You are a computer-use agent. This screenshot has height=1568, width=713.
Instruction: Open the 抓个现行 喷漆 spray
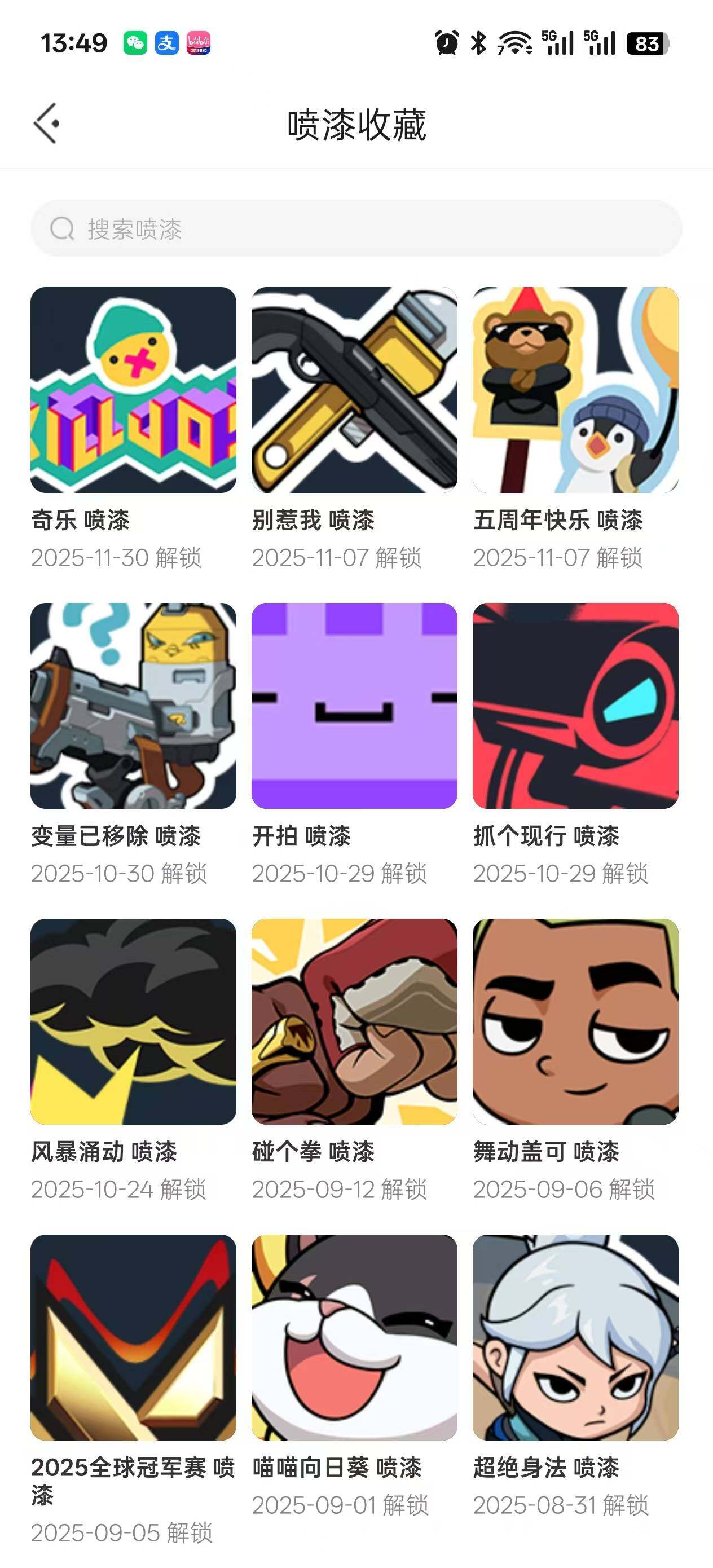click(x=575, y=706)
